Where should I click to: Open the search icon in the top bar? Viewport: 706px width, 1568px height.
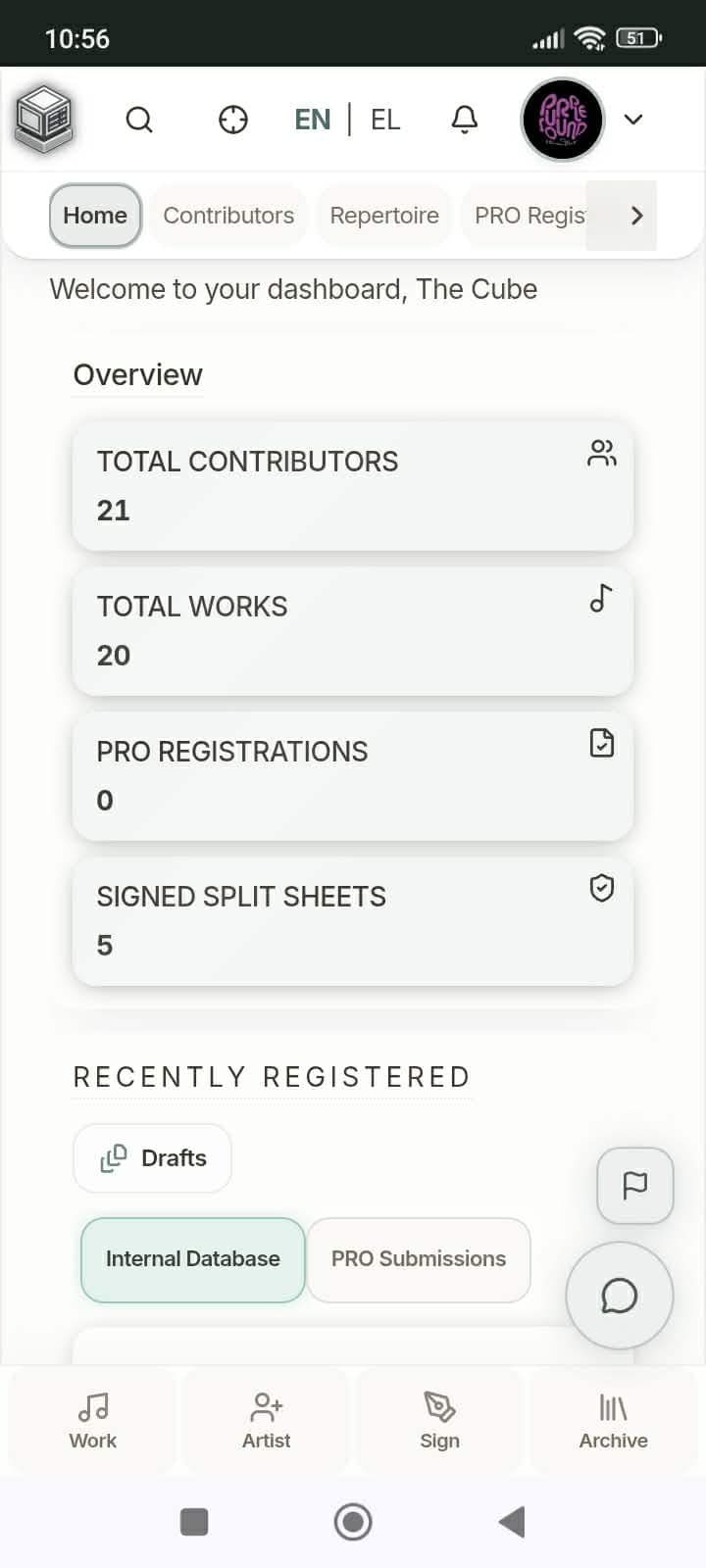coord(139,120)
